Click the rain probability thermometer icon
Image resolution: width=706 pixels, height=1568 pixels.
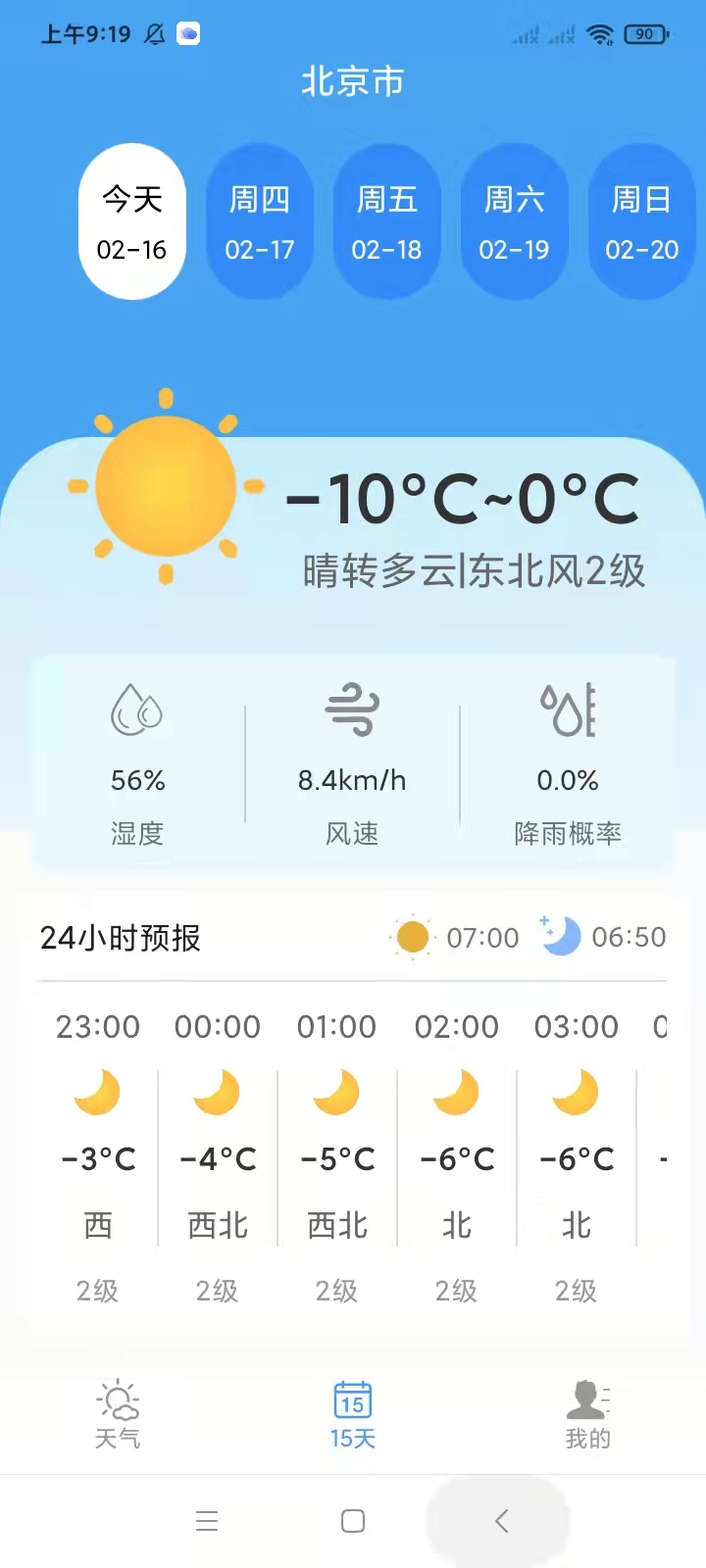568,709
